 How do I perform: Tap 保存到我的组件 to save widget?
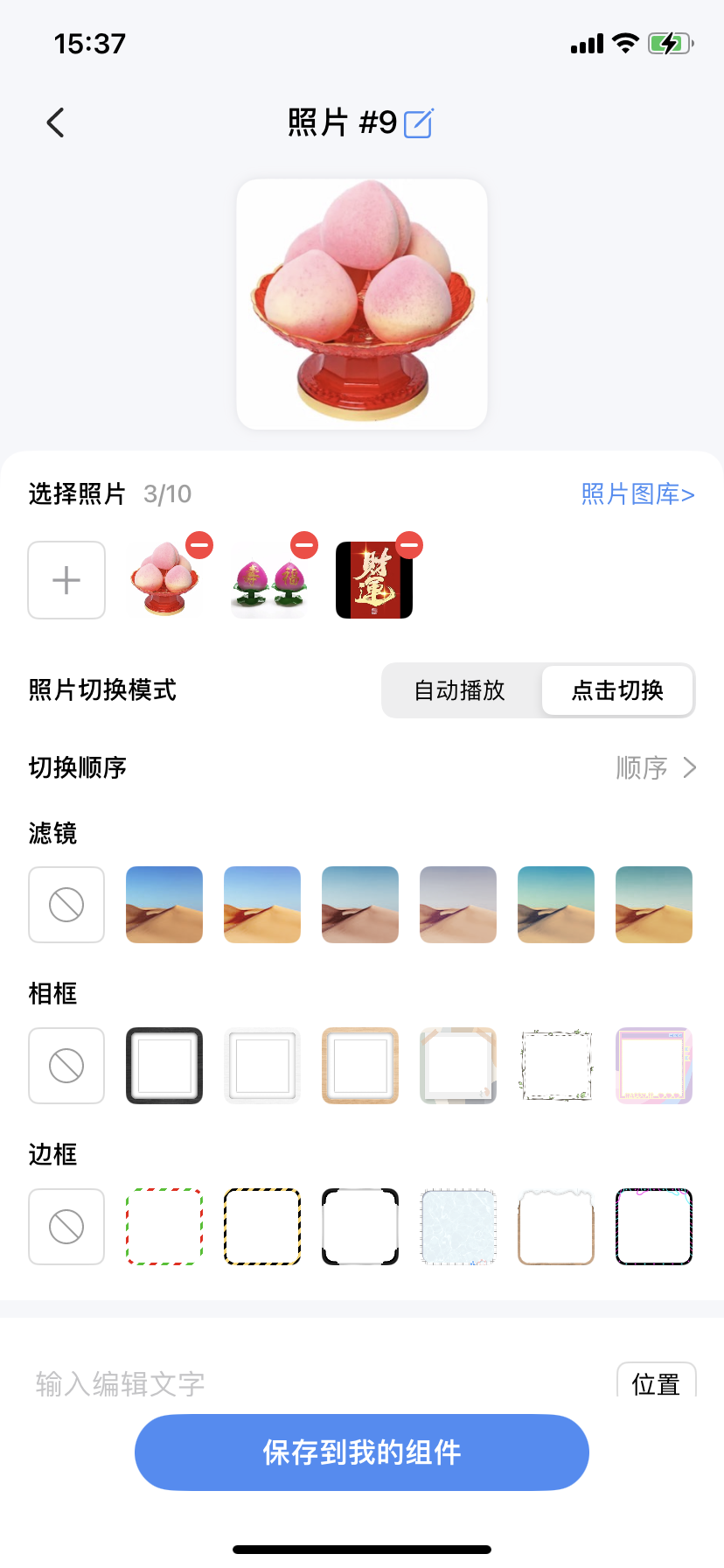click(362, 1452)
